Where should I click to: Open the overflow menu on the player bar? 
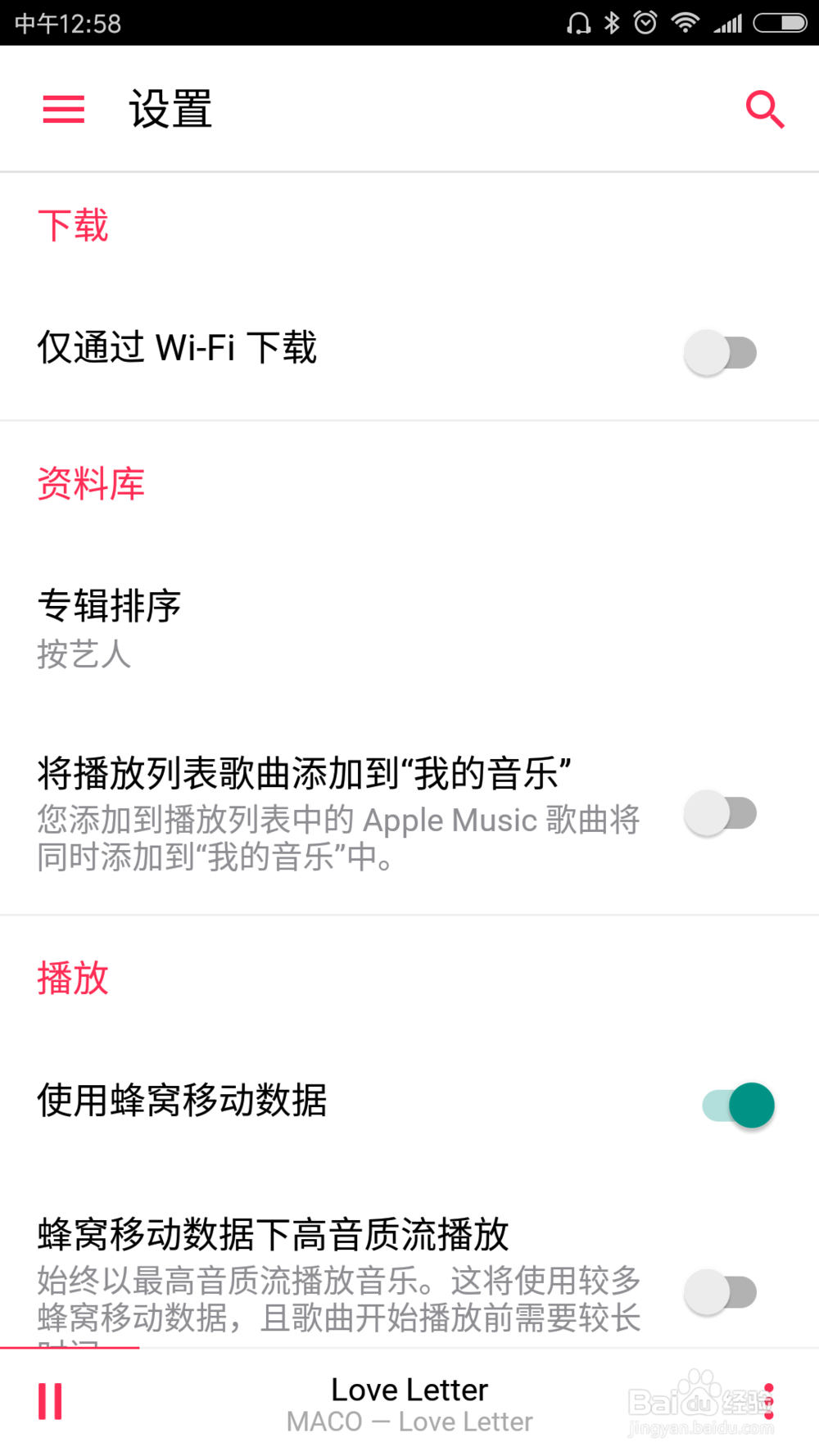tap(768, 1401)
